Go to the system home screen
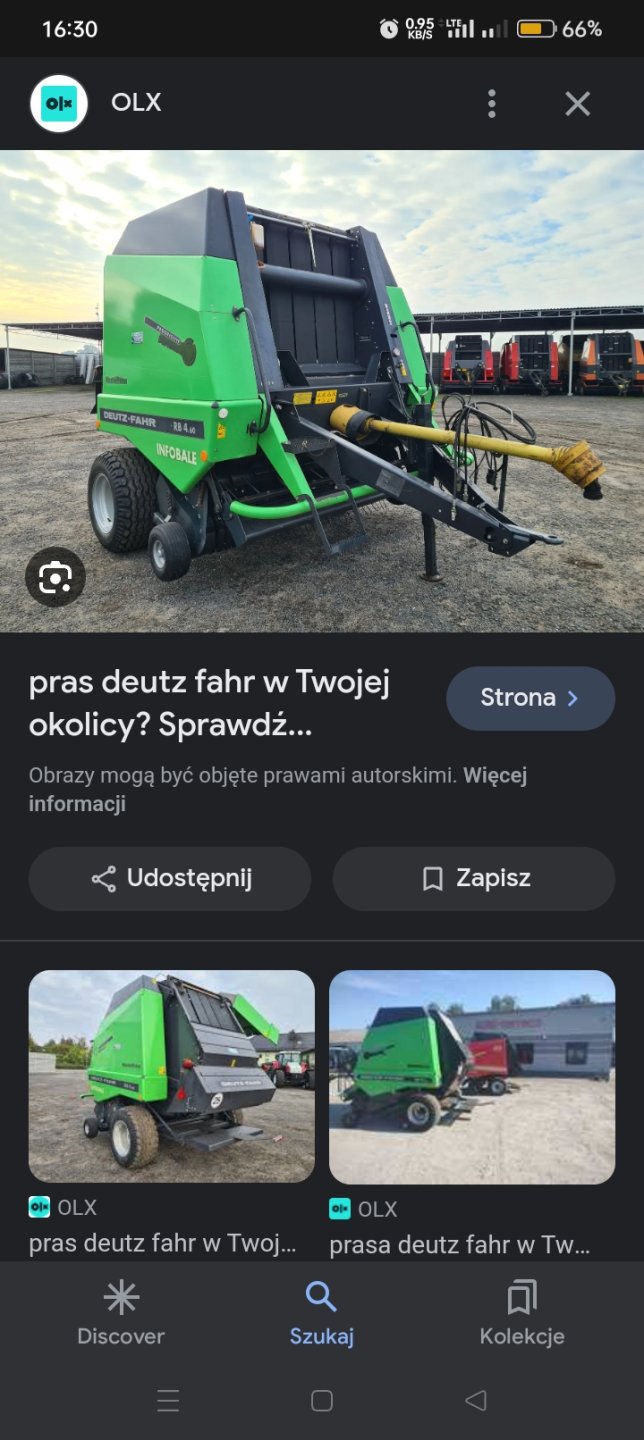 [x=322, y=1401]
